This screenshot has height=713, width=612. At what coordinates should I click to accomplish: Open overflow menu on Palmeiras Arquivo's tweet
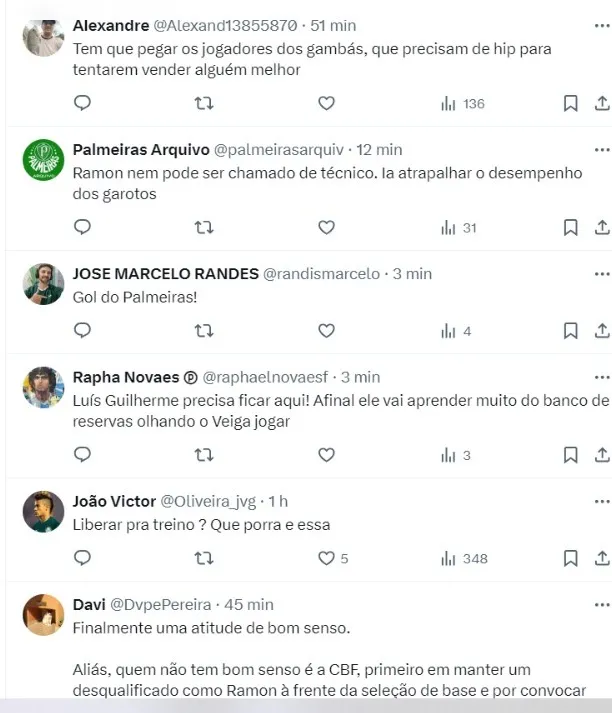coord(601,149)
